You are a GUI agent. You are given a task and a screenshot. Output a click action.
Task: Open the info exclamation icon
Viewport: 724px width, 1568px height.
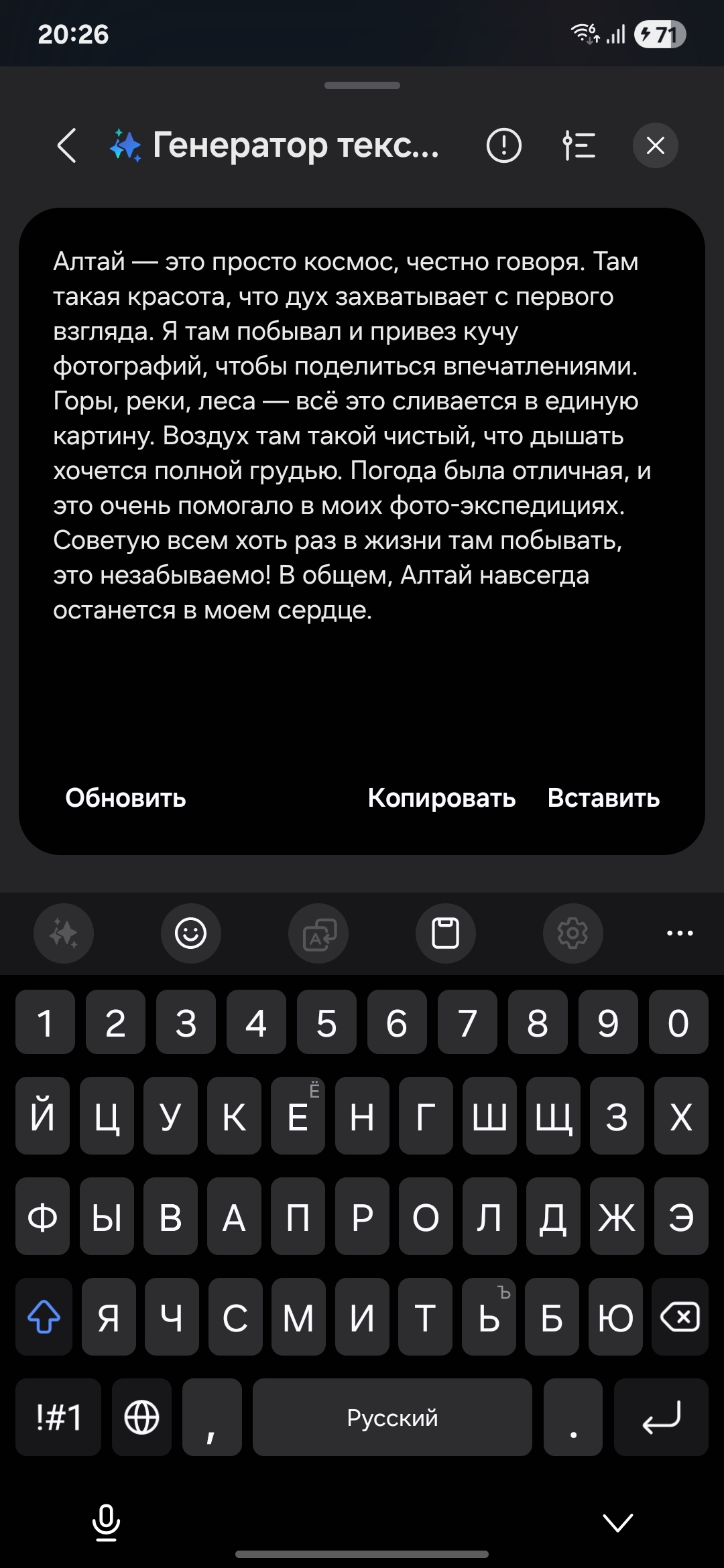point(503,145)
